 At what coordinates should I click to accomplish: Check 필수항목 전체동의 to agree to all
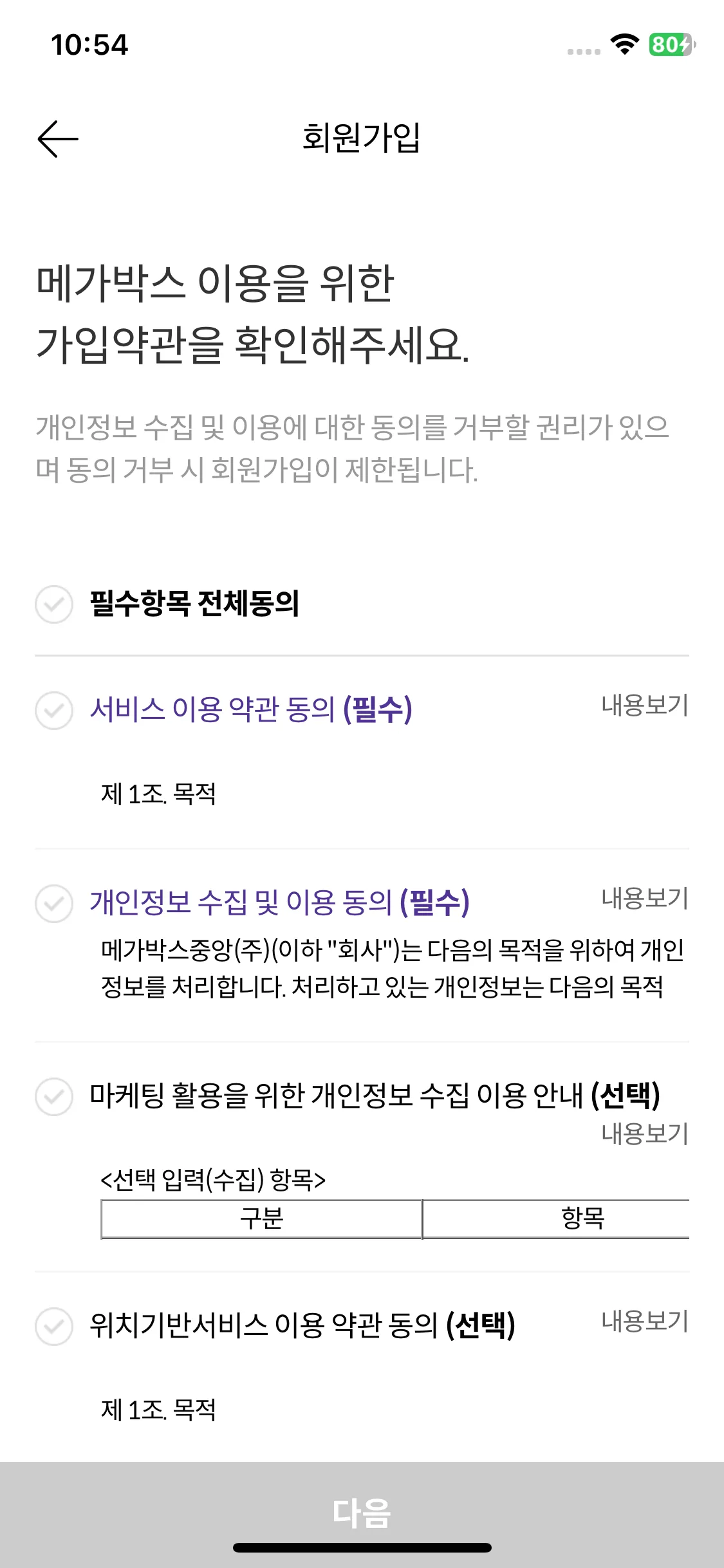point(54,604)
